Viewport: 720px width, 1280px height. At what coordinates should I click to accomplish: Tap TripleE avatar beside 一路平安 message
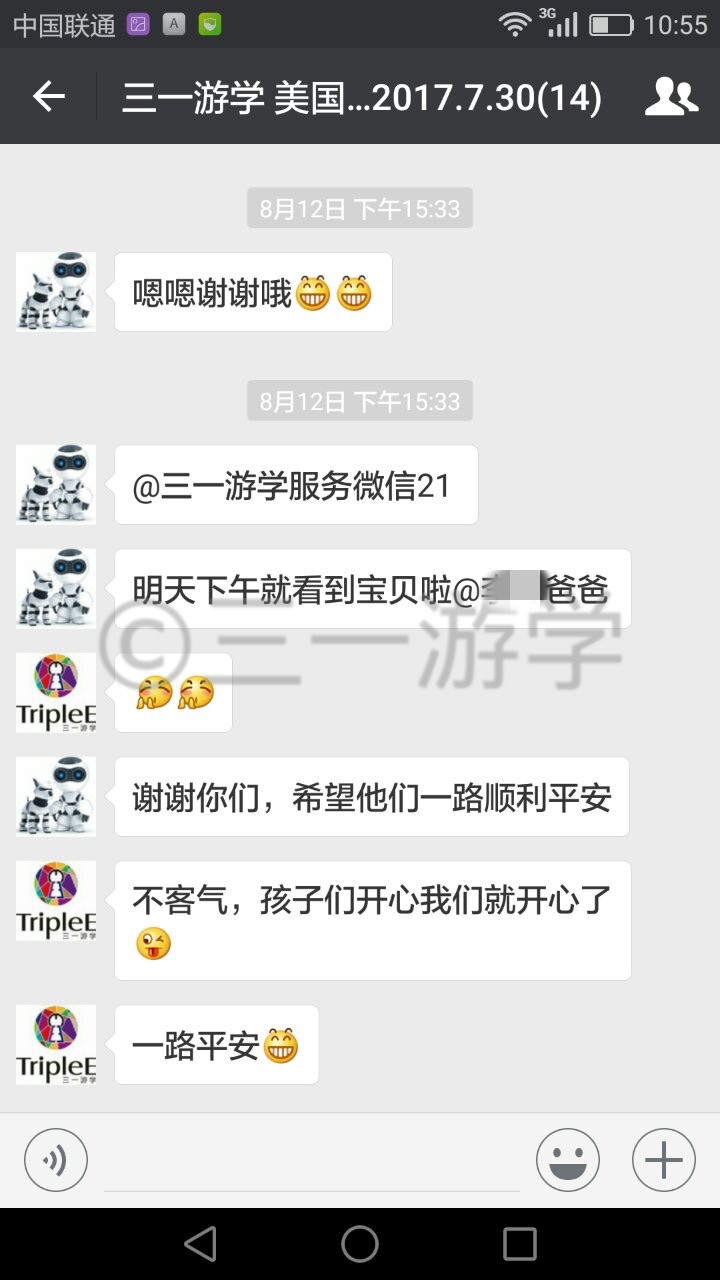[x=56, y=1045]
